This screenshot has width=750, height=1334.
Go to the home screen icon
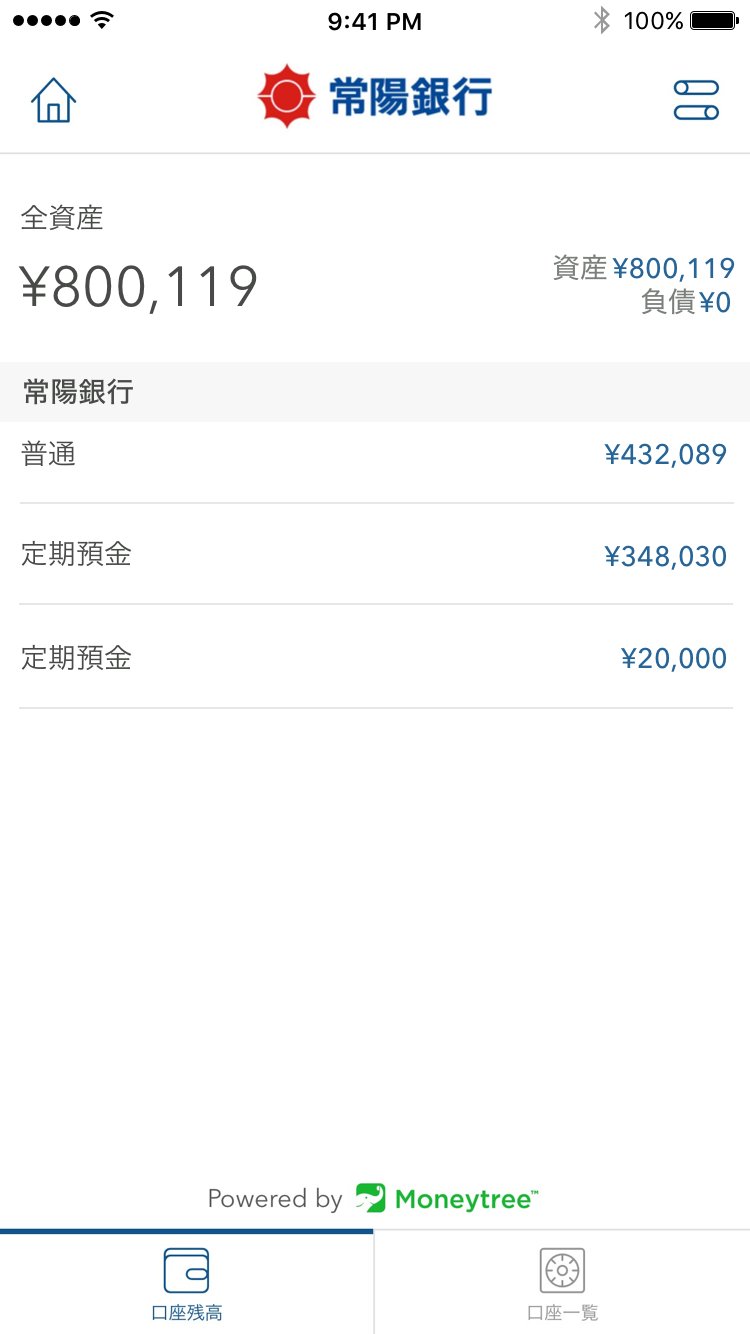54,99
